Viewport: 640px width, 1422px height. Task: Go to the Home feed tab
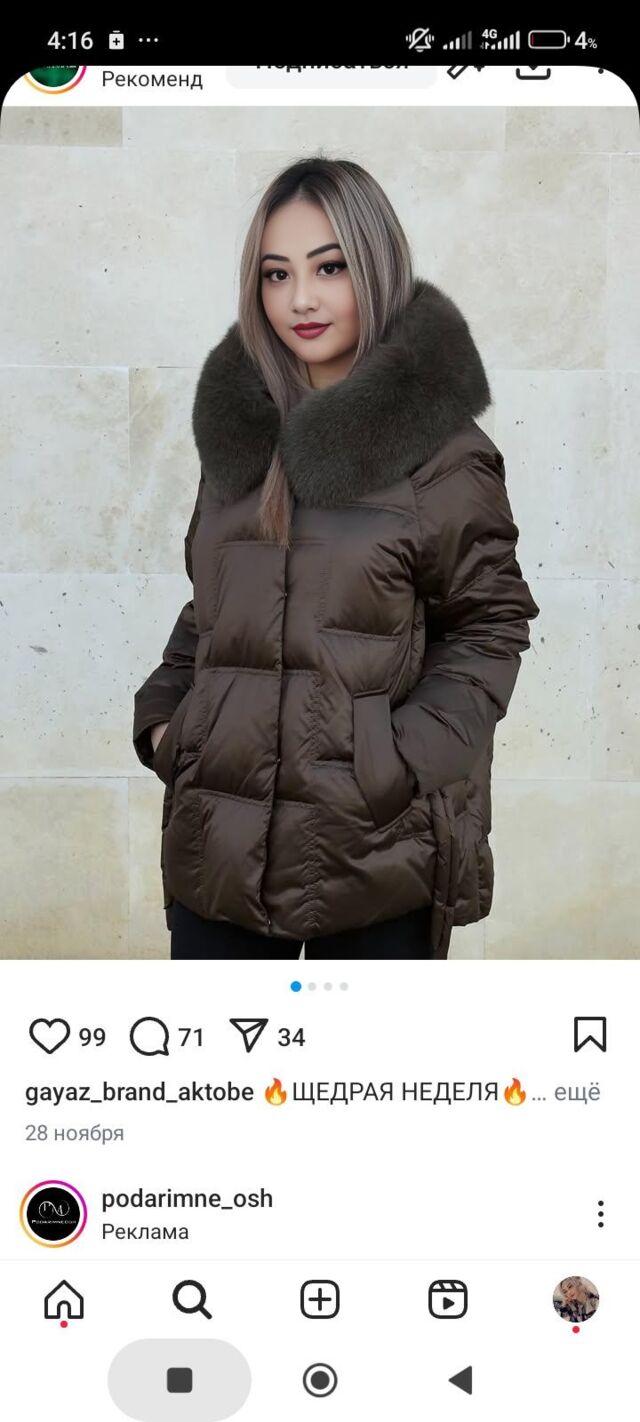tap(64, 1300)
